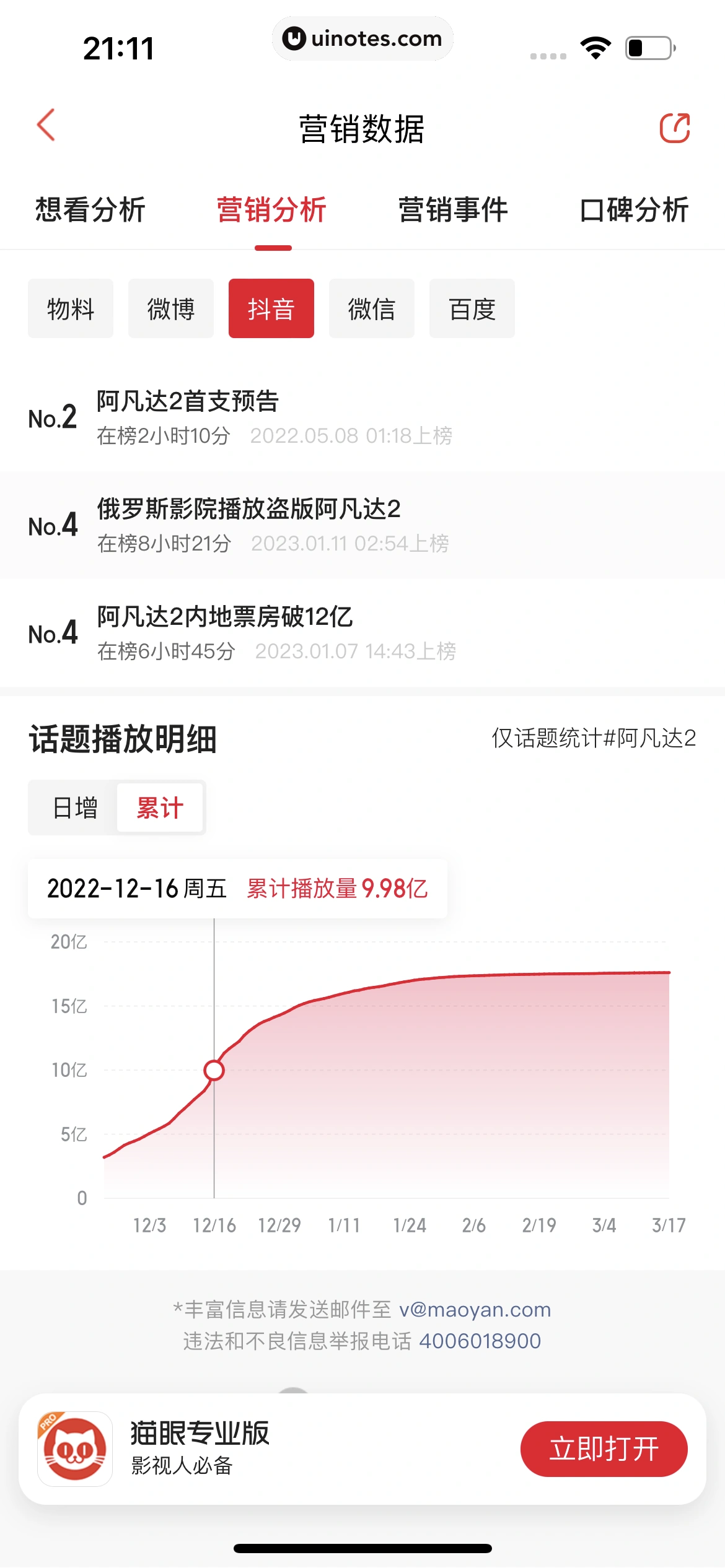The image size is (725, 1568).
Task: Switch to the 想看分析 tab
Action: [x=90, y=210]
